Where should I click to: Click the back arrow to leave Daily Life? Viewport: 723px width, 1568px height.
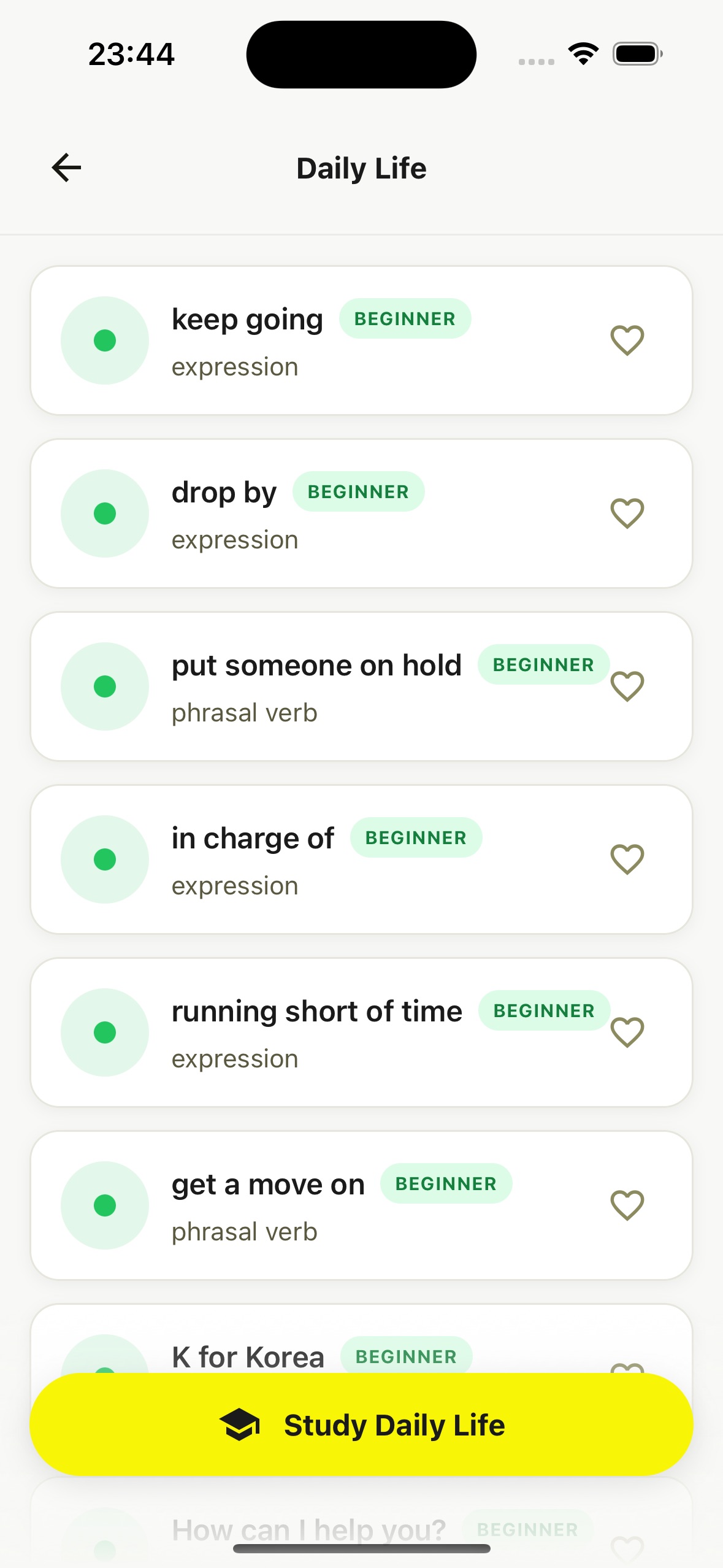tap(66, 167)
